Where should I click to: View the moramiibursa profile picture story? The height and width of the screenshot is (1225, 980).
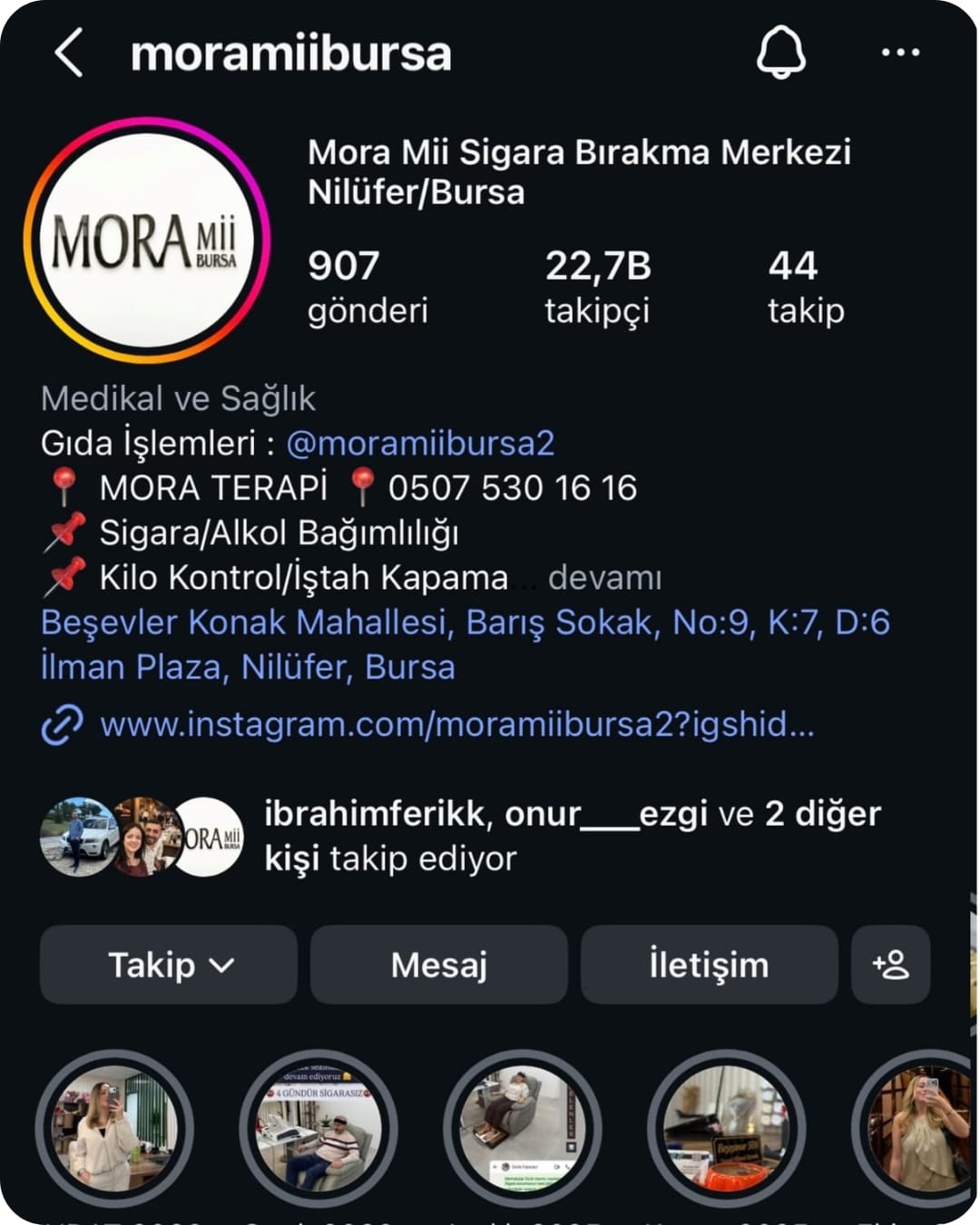(147, 240)
